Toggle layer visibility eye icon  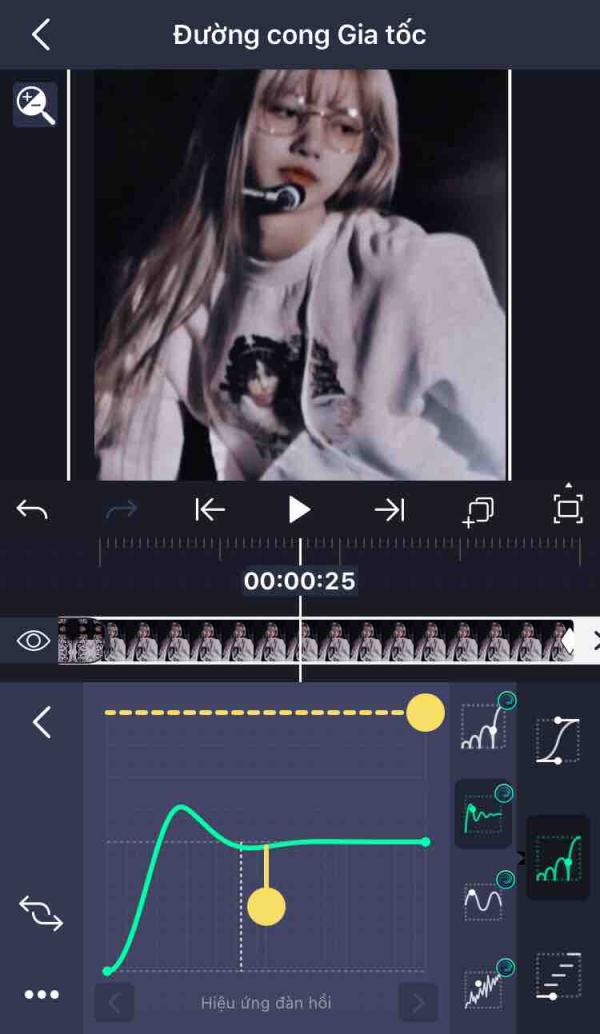[34, 640]
